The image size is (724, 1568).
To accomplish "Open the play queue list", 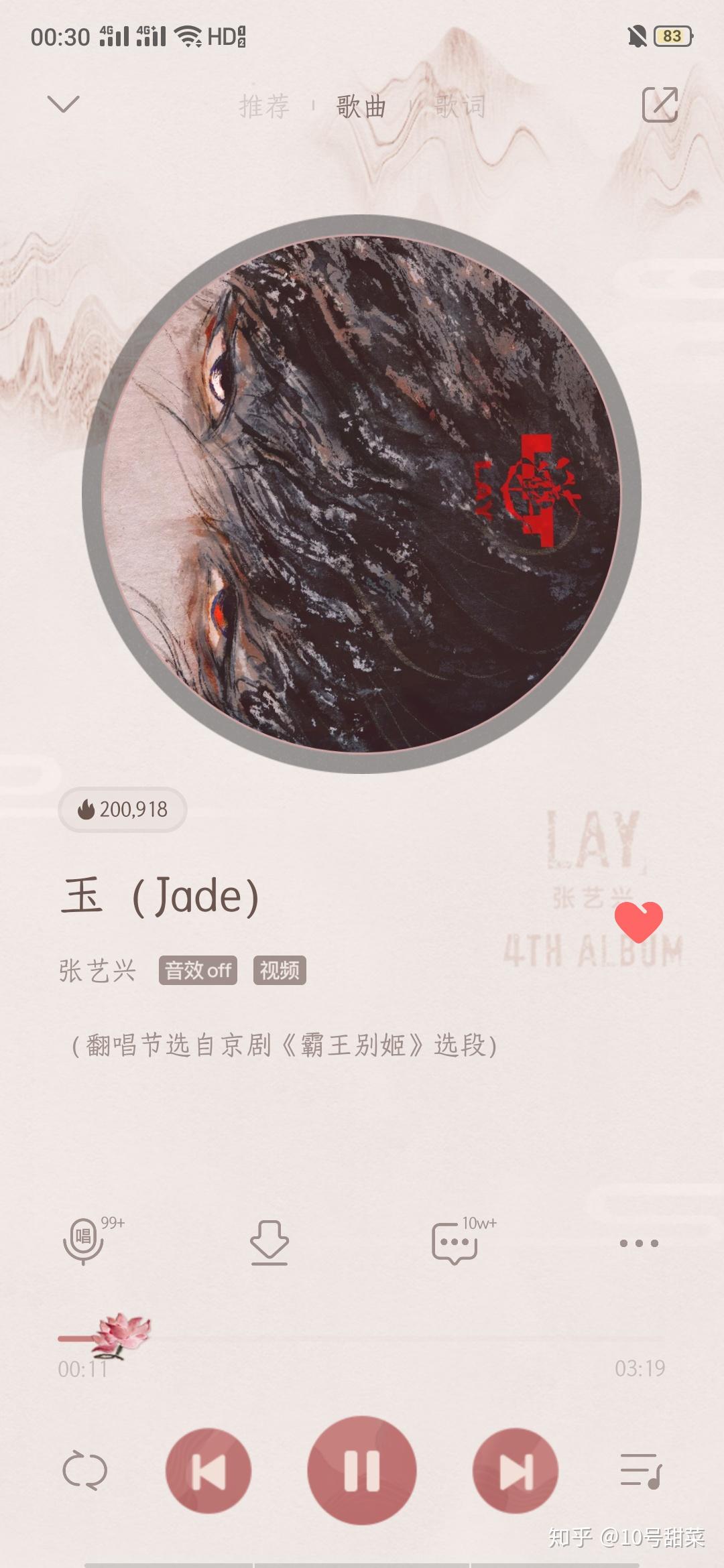I will pos(640,1471).
